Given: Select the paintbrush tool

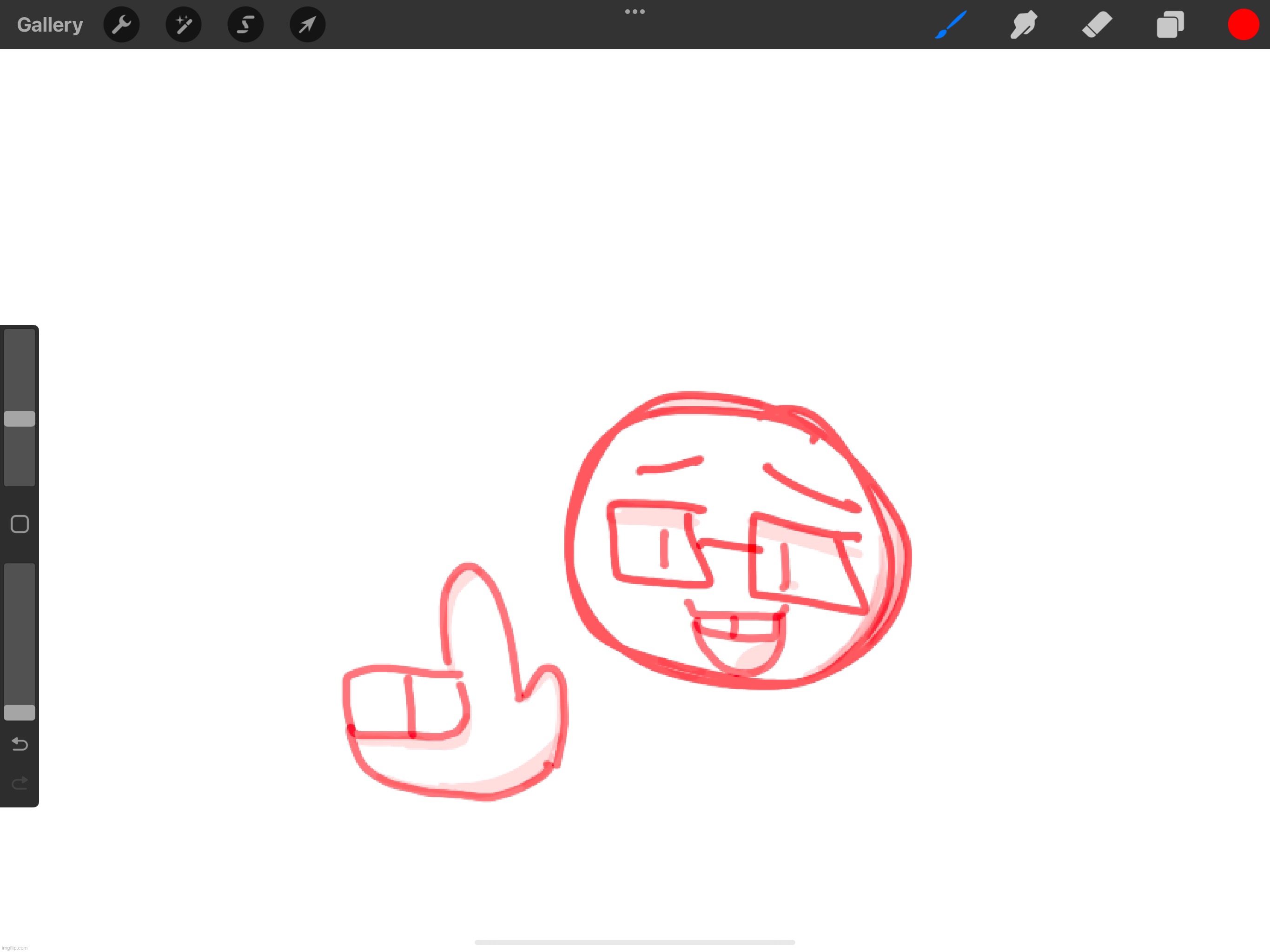Looking at the screenshot, I should click(x=951, y=25).
